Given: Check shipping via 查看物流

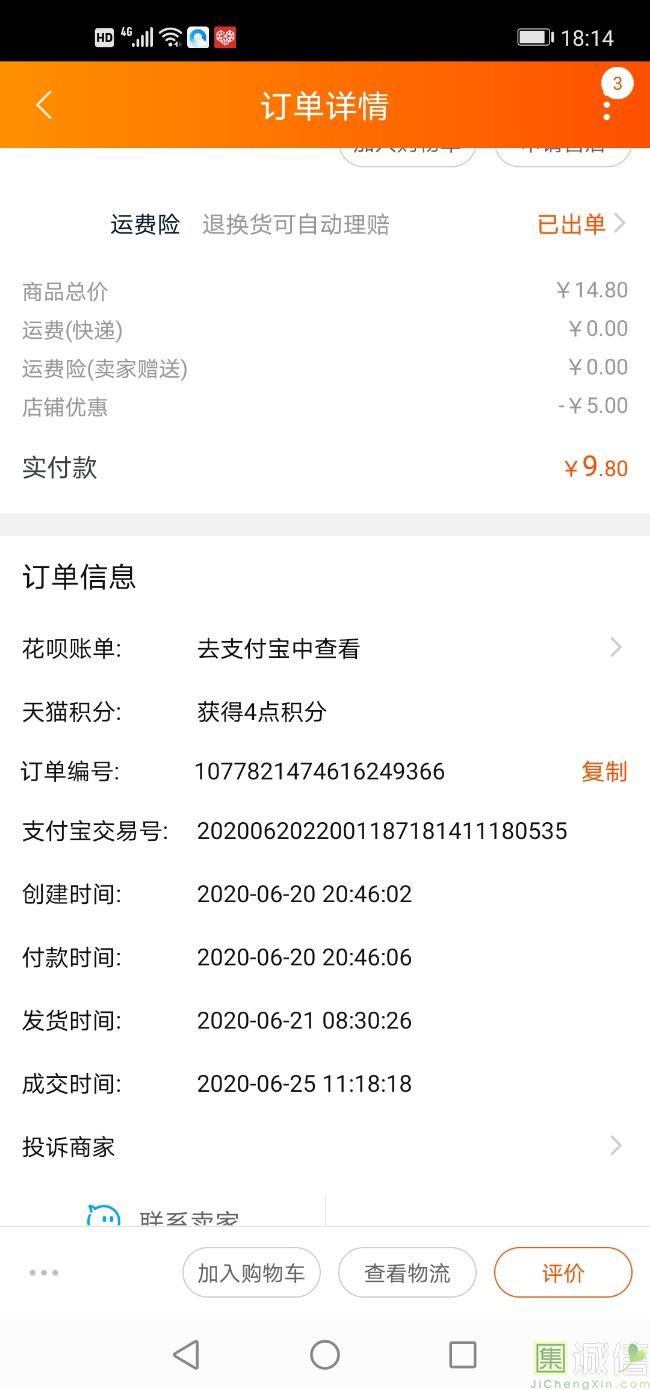Looking at the screenshot, I should 407,1273.
